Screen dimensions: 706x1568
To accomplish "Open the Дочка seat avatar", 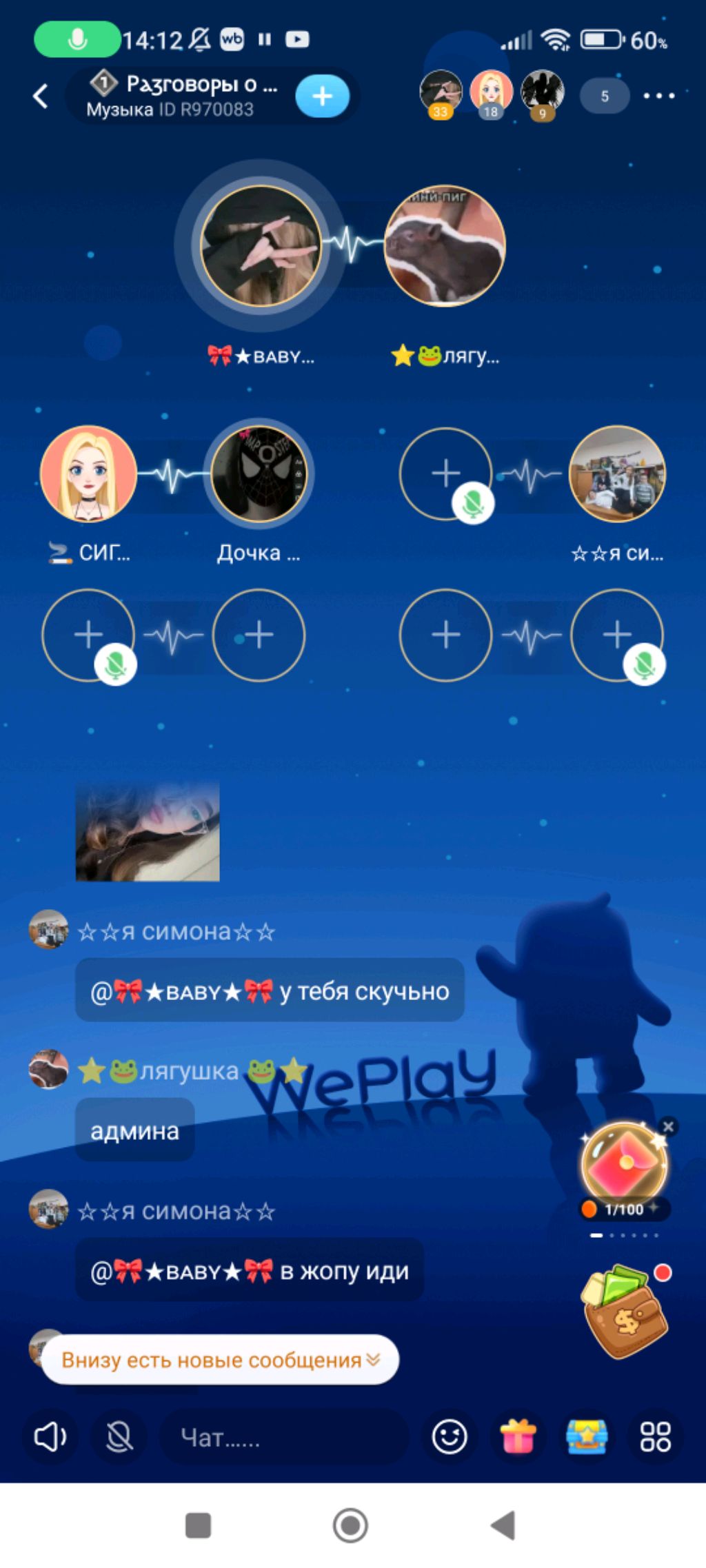I will click(259, 474).
